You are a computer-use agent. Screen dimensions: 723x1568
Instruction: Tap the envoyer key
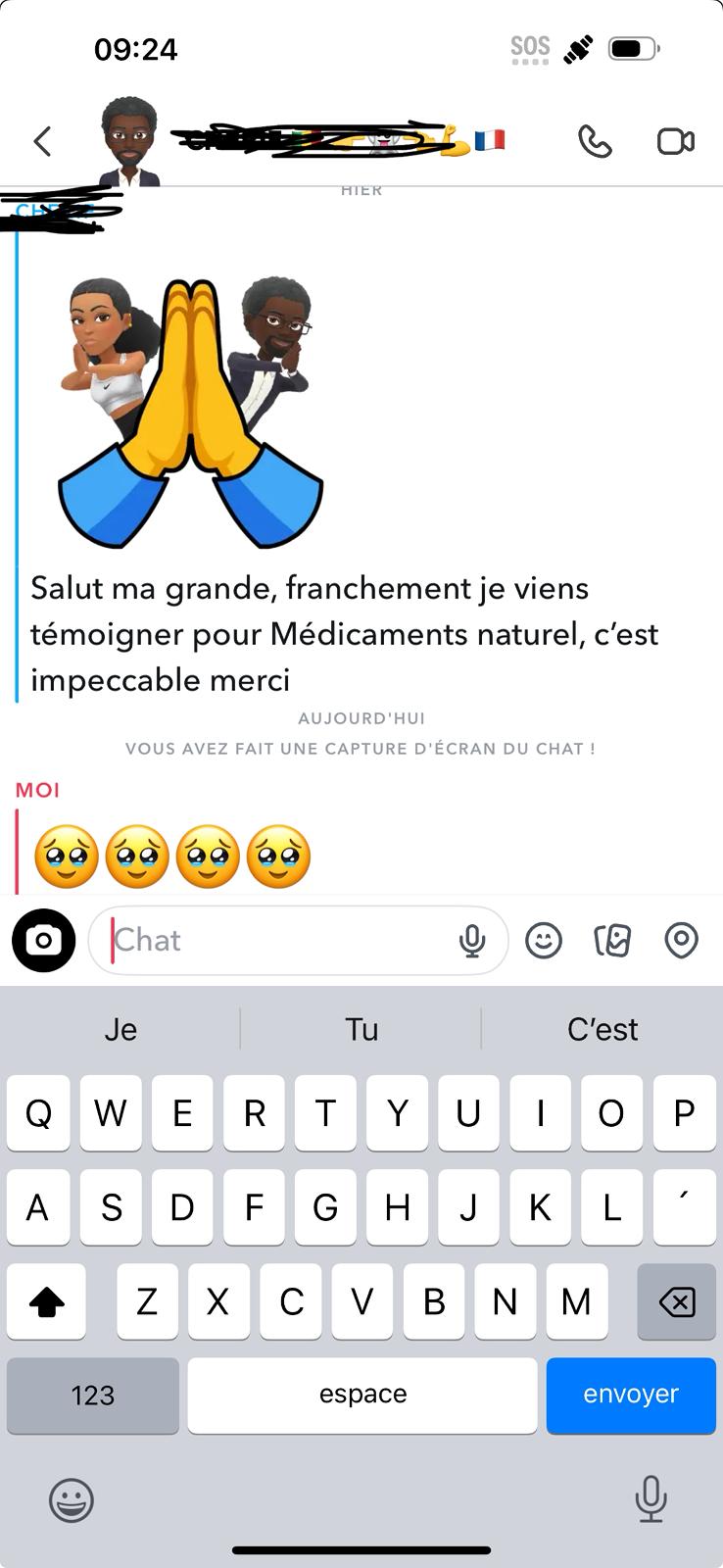point(631,1395)
